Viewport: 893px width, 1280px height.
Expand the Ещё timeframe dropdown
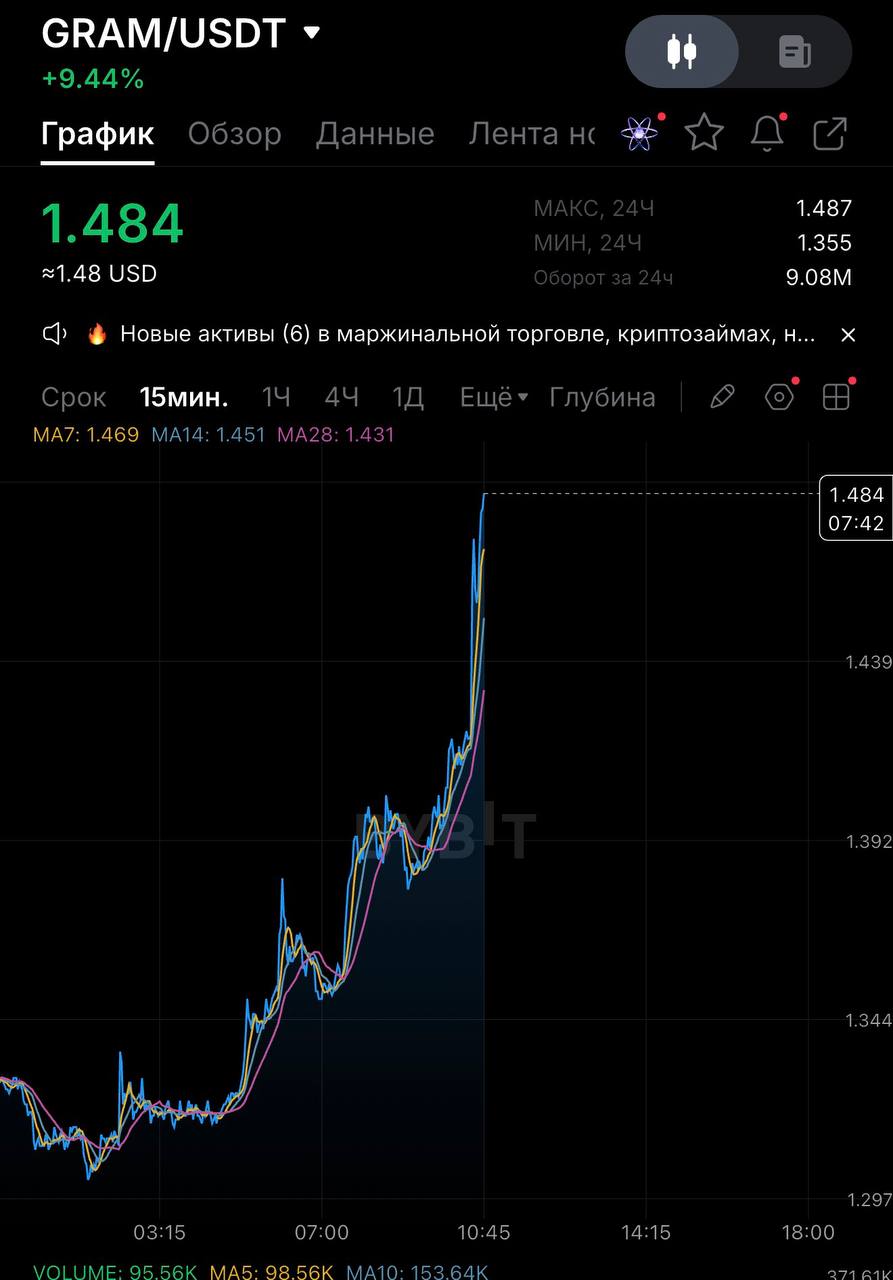(494, 397)
